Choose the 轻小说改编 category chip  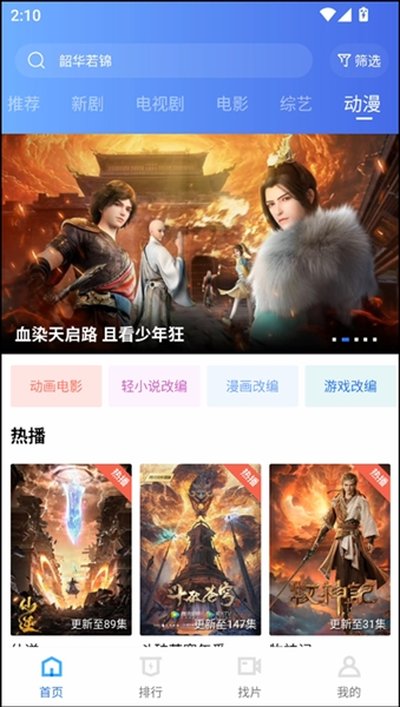(x=154, y=386)
